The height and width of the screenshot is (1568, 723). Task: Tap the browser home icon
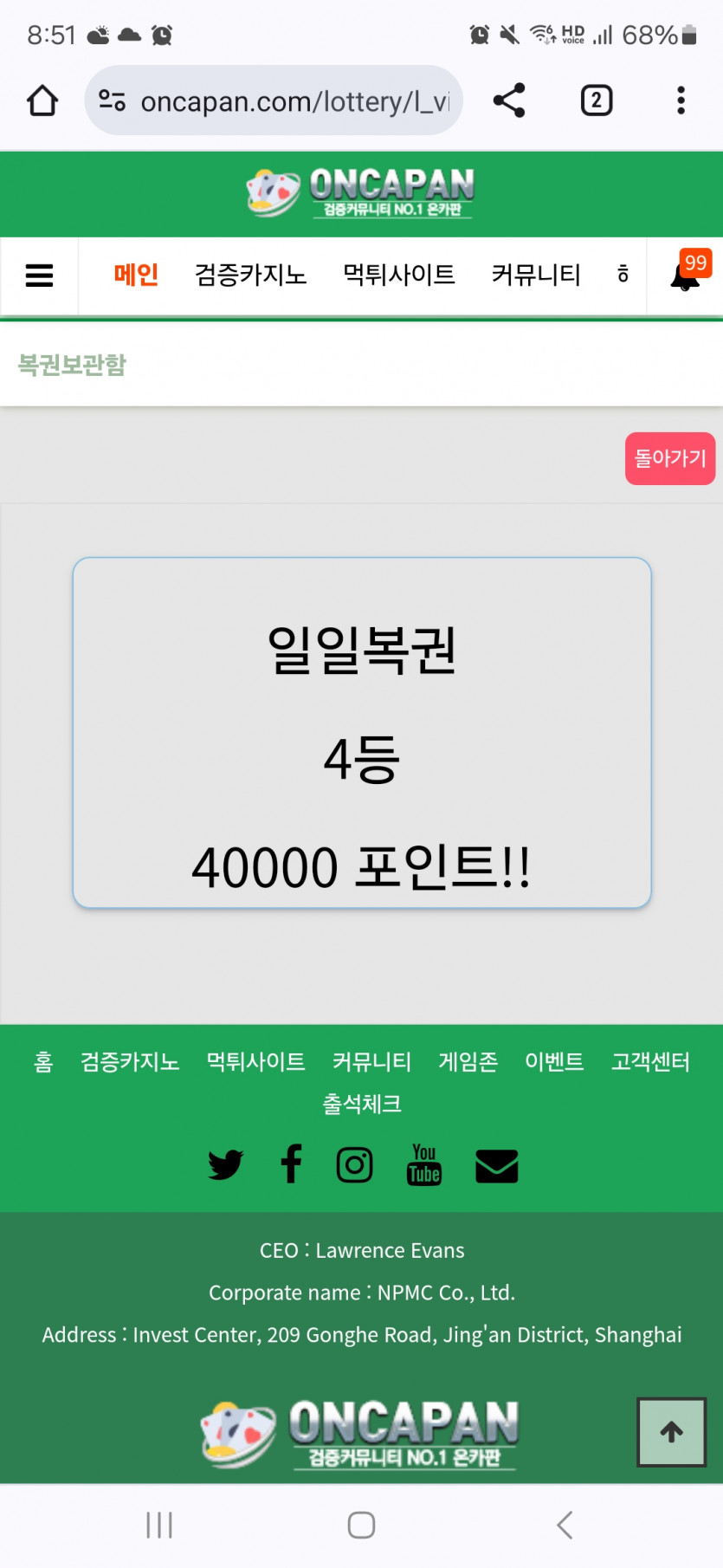42,100
